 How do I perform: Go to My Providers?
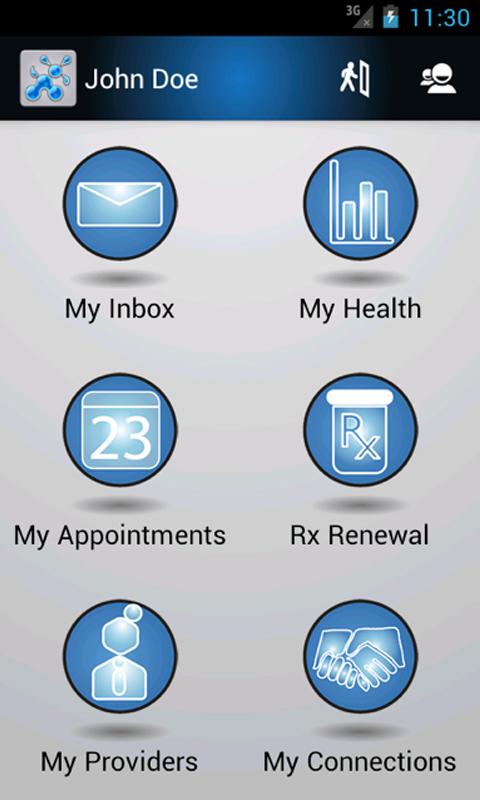(120, 656)
